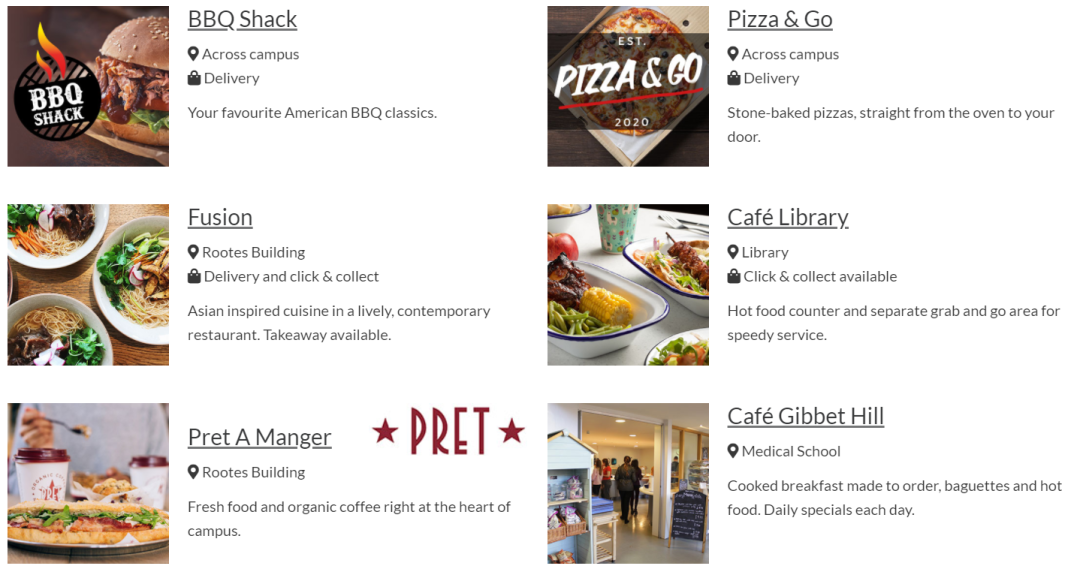Open the BBQ Shack link
Screen dimensions: 1080x575
click(242, 20)
